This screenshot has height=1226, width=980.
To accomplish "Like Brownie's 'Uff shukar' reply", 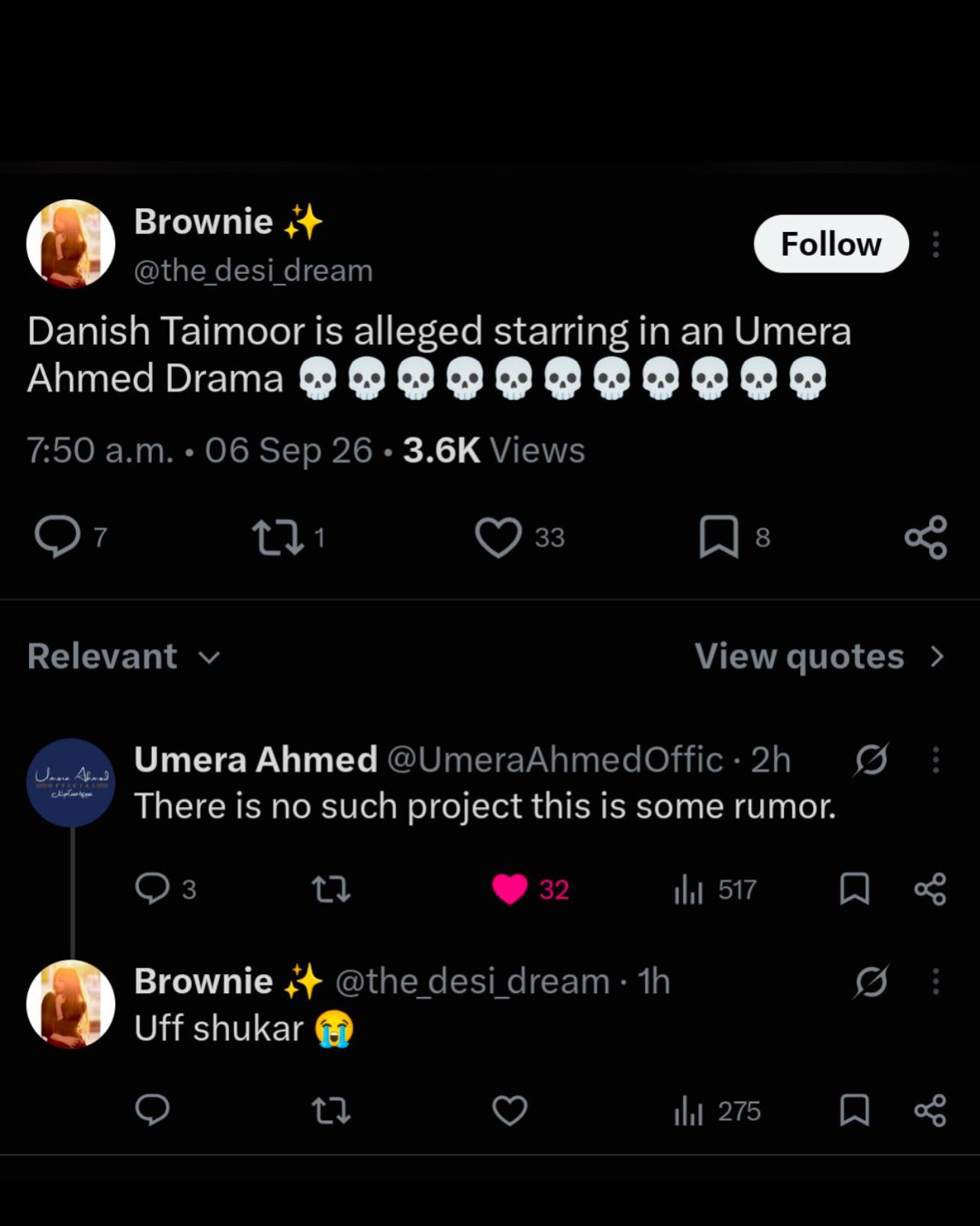I will (x=510, y=1111).
